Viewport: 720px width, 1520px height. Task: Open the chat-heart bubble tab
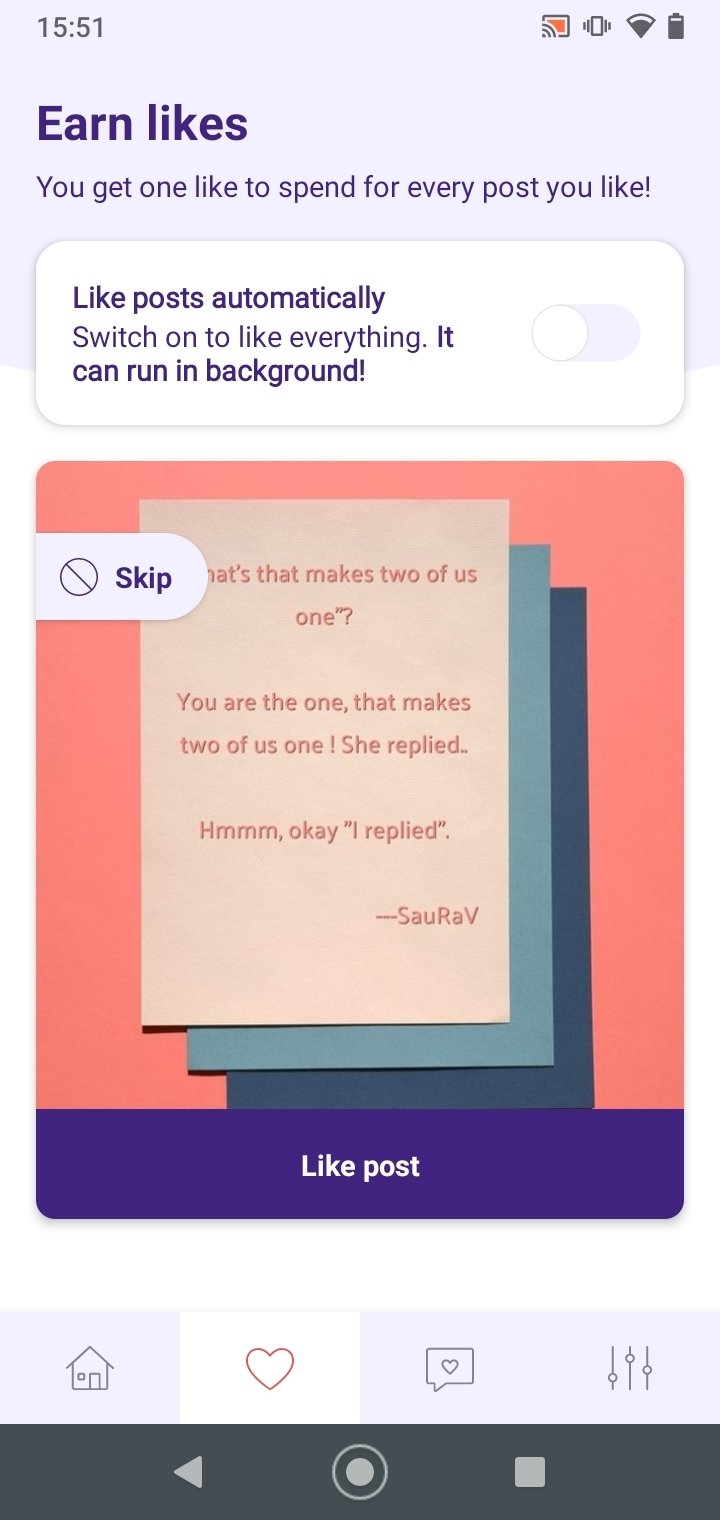click(450, 1367)
